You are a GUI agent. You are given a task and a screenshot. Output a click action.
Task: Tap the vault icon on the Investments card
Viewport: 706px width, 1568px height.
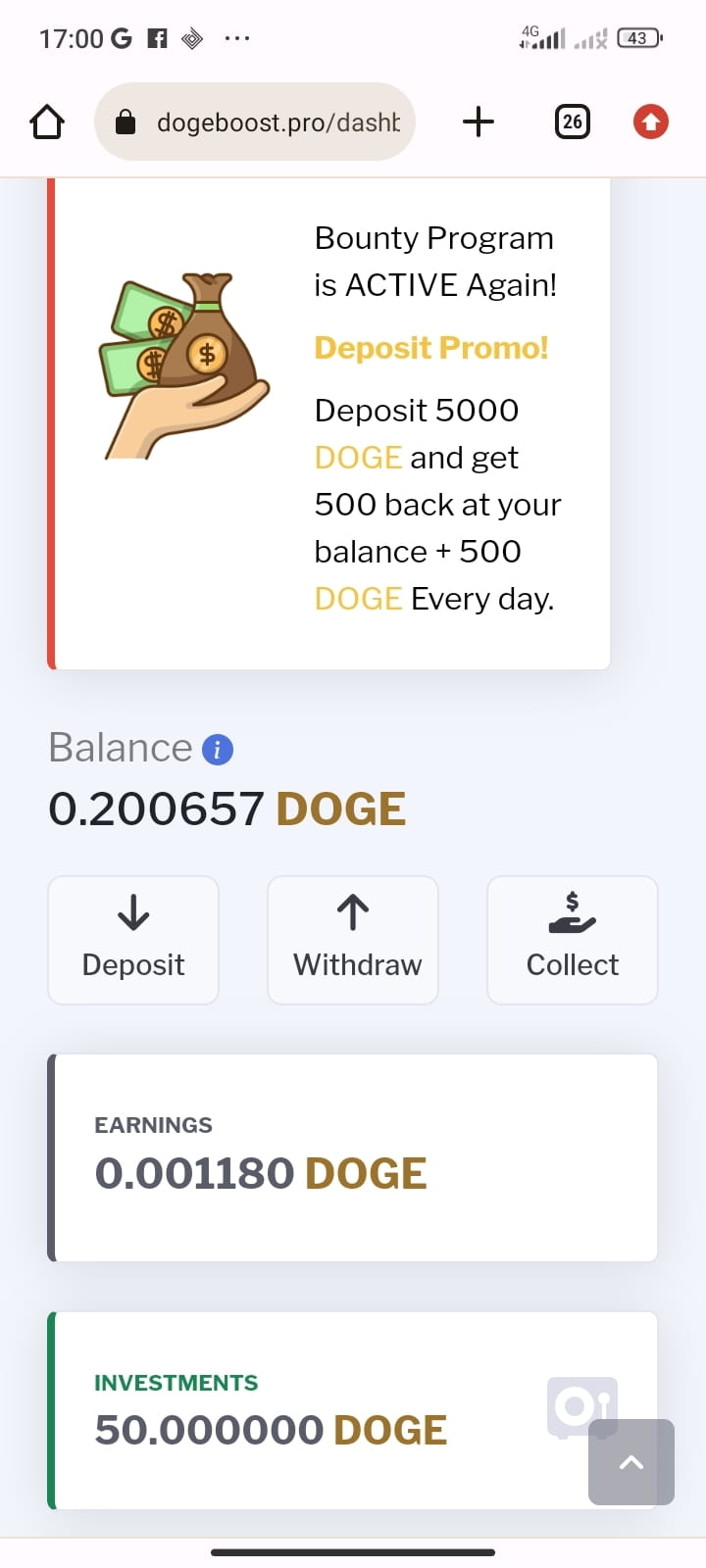[581, 1405]
